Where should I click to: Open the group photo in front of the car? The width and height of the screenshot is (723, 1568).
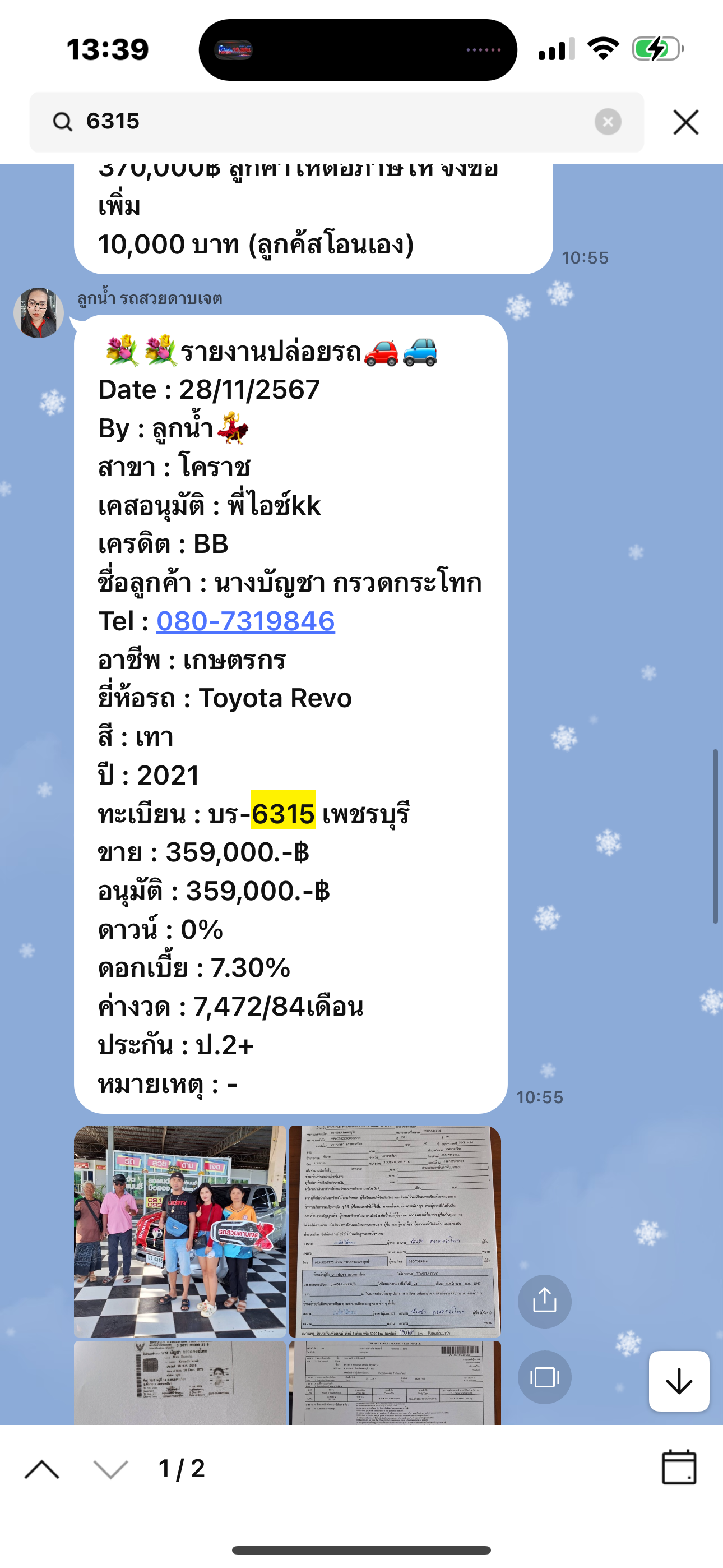click(179, 1232)
